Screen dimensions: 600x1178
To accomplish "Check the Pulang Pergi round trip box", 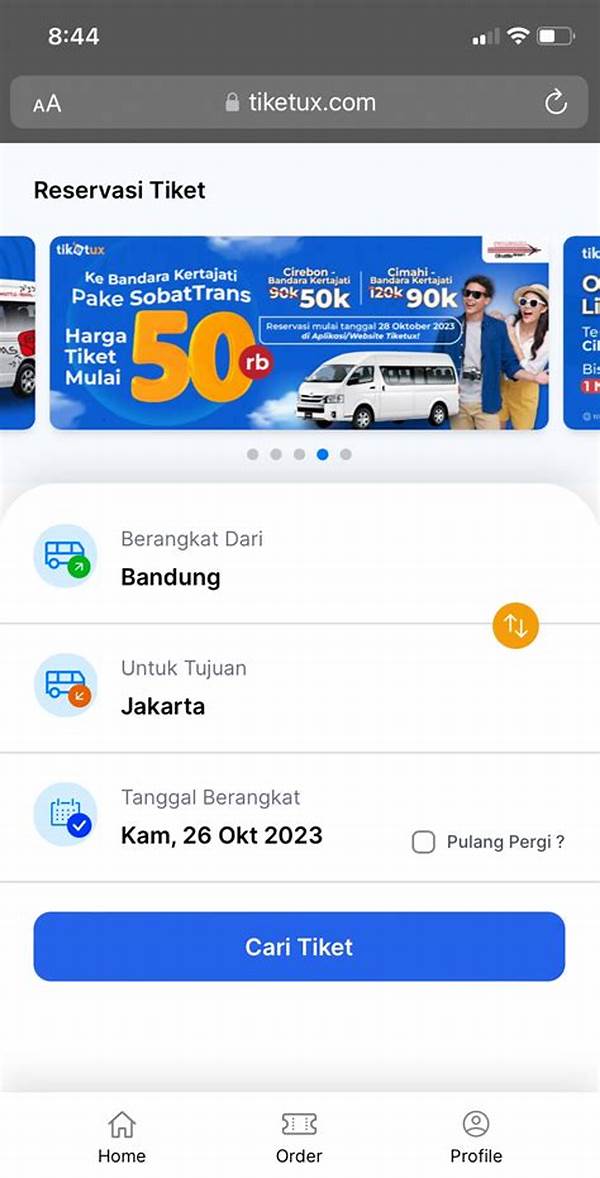I will pos(424,842).
